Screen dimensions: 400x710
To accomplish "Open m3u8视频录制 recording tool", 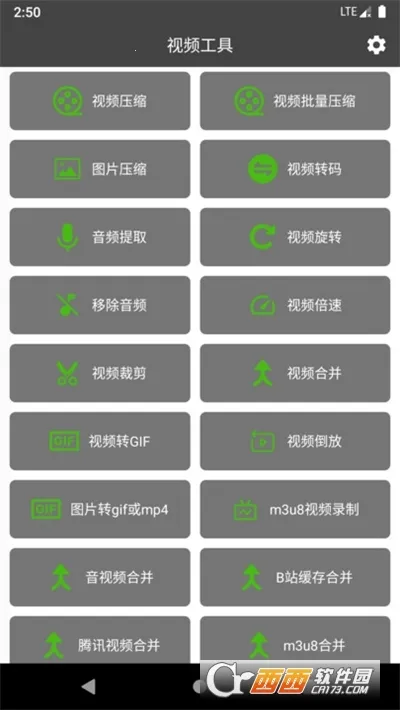I will pos(295,509).
